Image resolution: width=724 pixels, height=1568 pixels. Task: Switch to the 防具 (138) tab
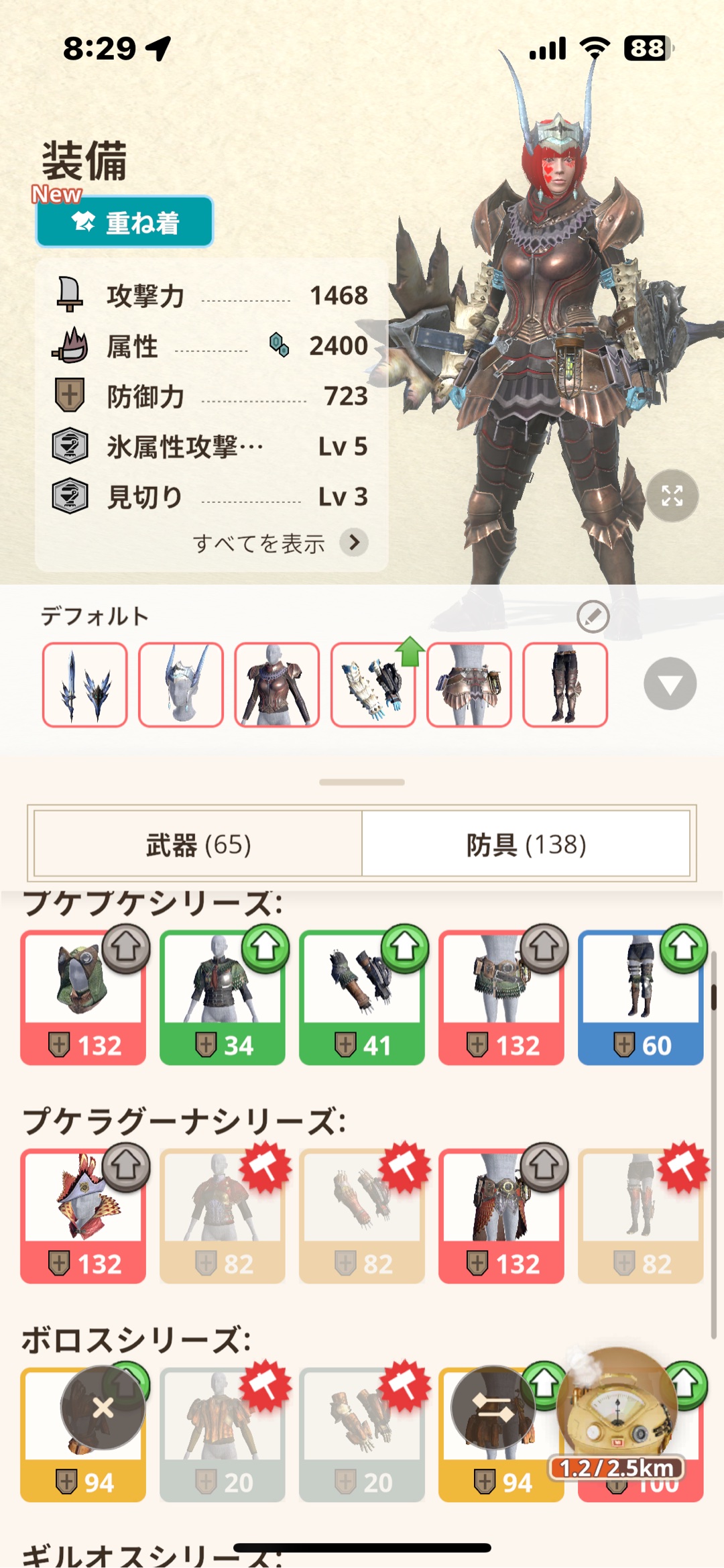(x=526, y=844)
